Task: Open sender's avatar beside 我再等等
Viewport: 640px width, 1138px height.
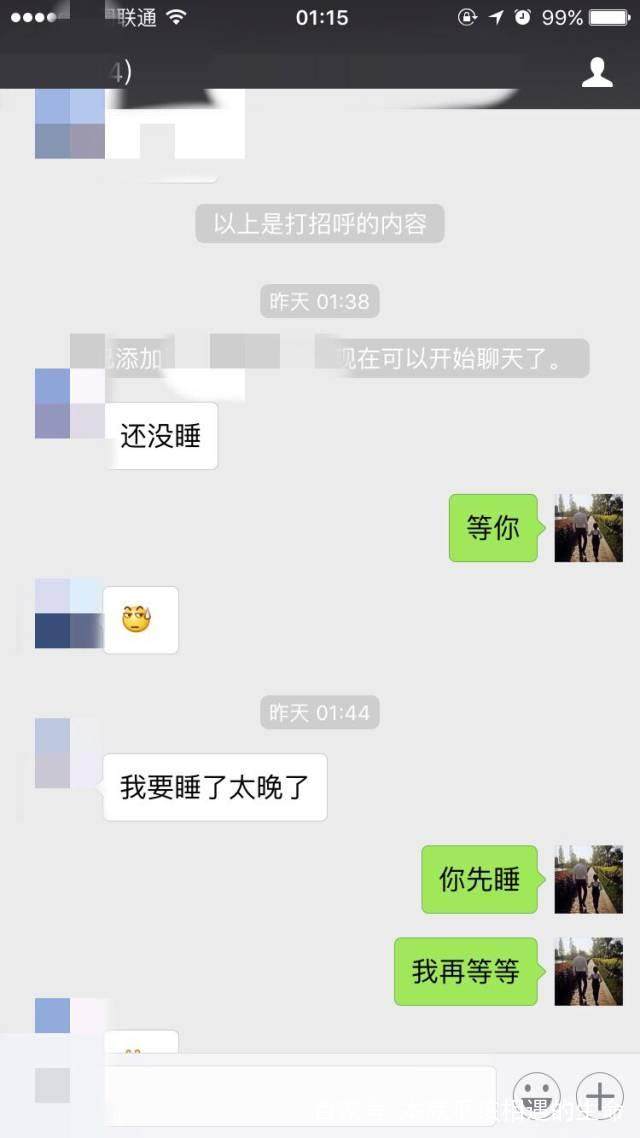Action: coord(588,972)
